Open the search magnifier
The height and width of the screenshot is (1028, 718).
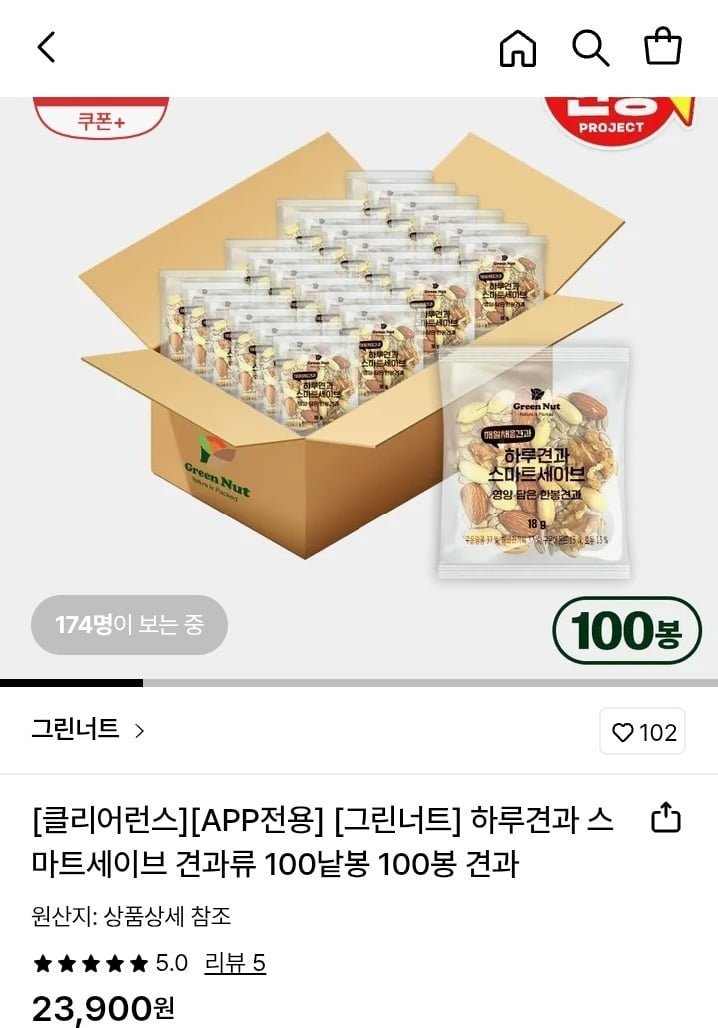(x=590, y=47)
